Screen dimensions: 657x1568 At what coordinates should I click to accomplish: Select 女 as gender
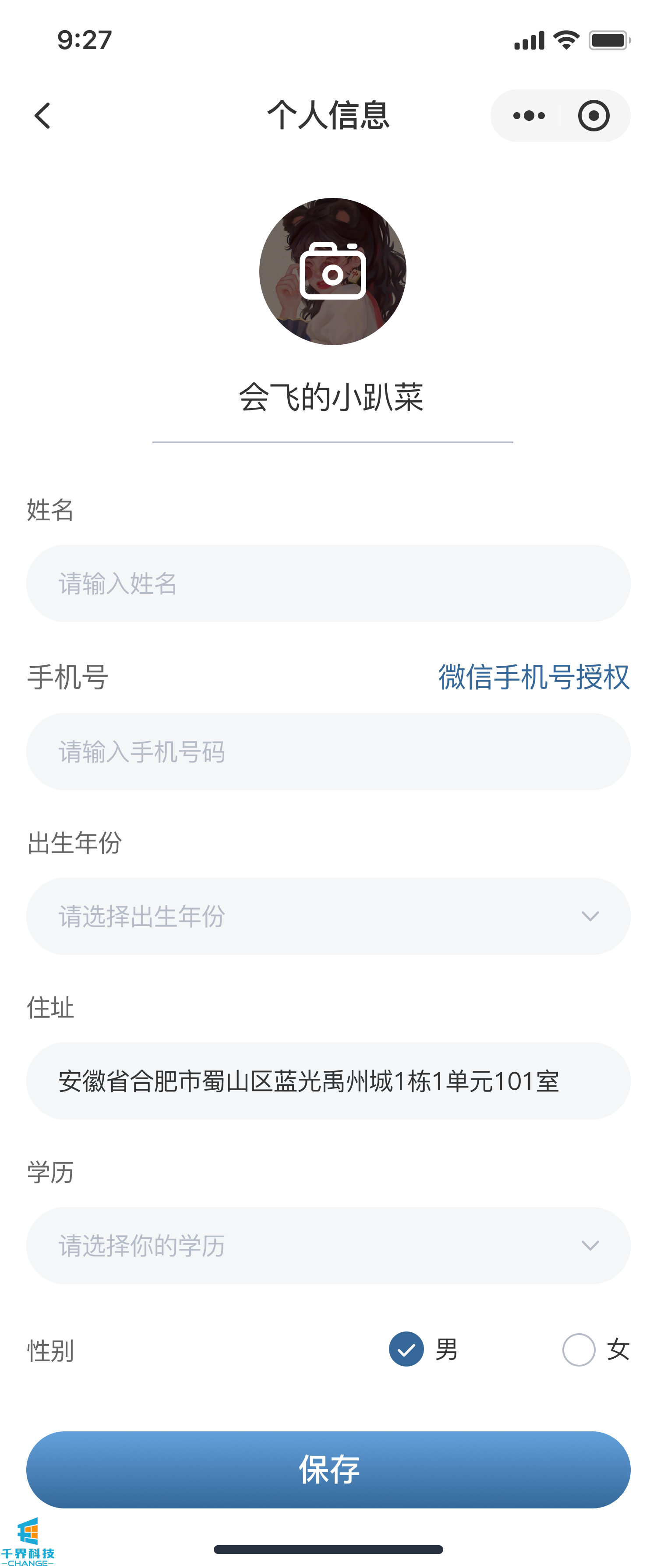click(x=579, y=1349)
